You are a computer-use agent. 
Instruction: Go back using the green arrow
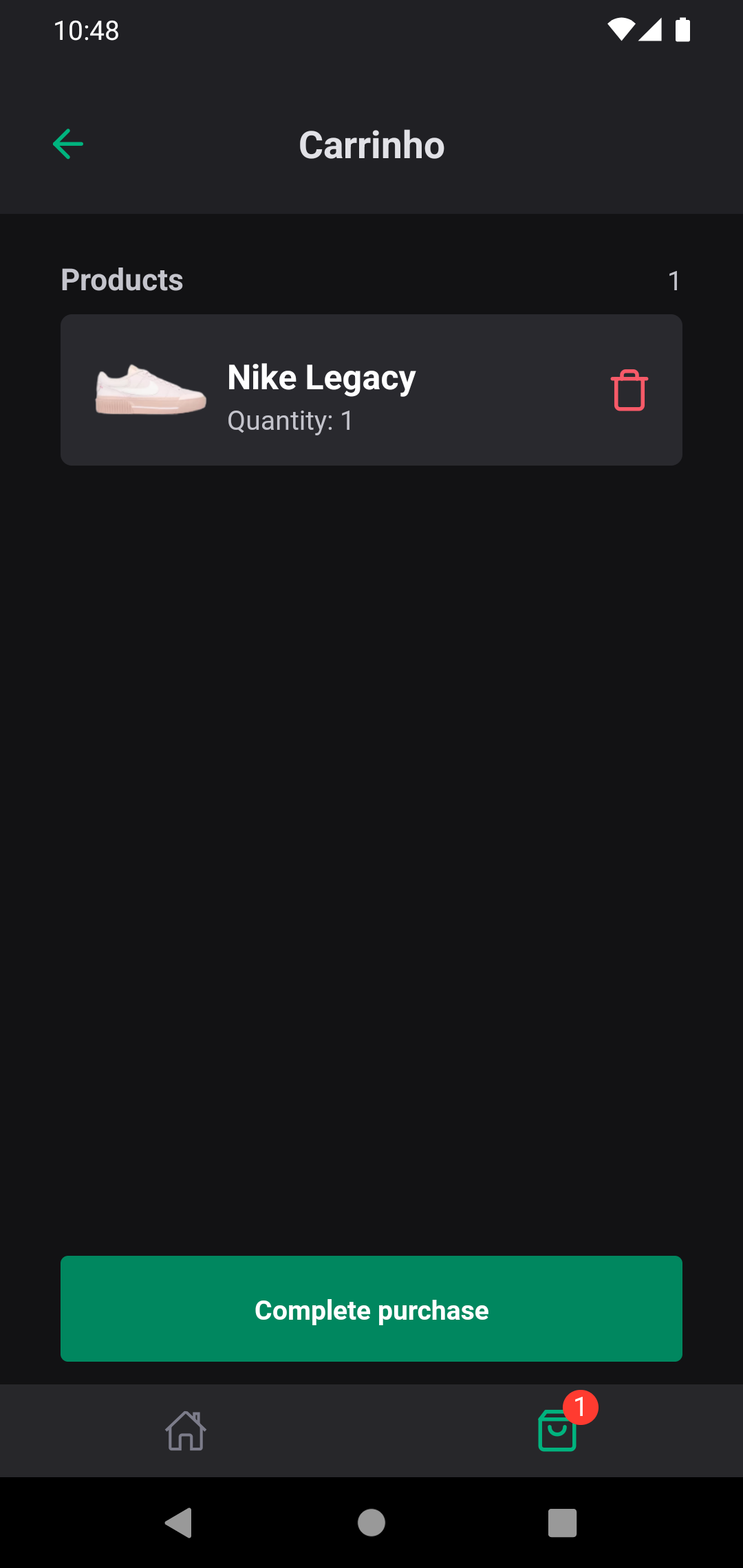[x=68, y=144]
